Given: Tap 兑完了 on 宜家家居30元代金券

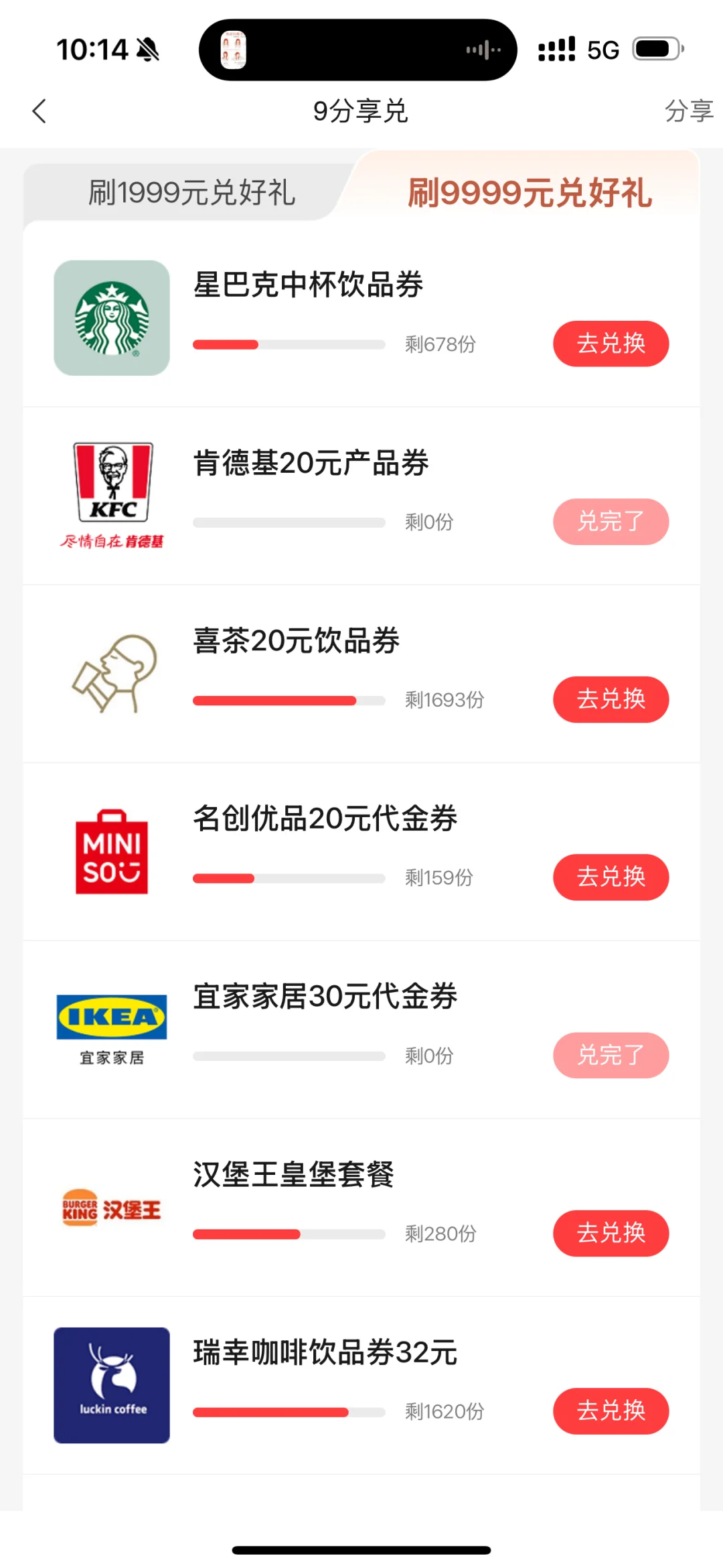Looking at the screenshot, I should [x=611, y=1055].
